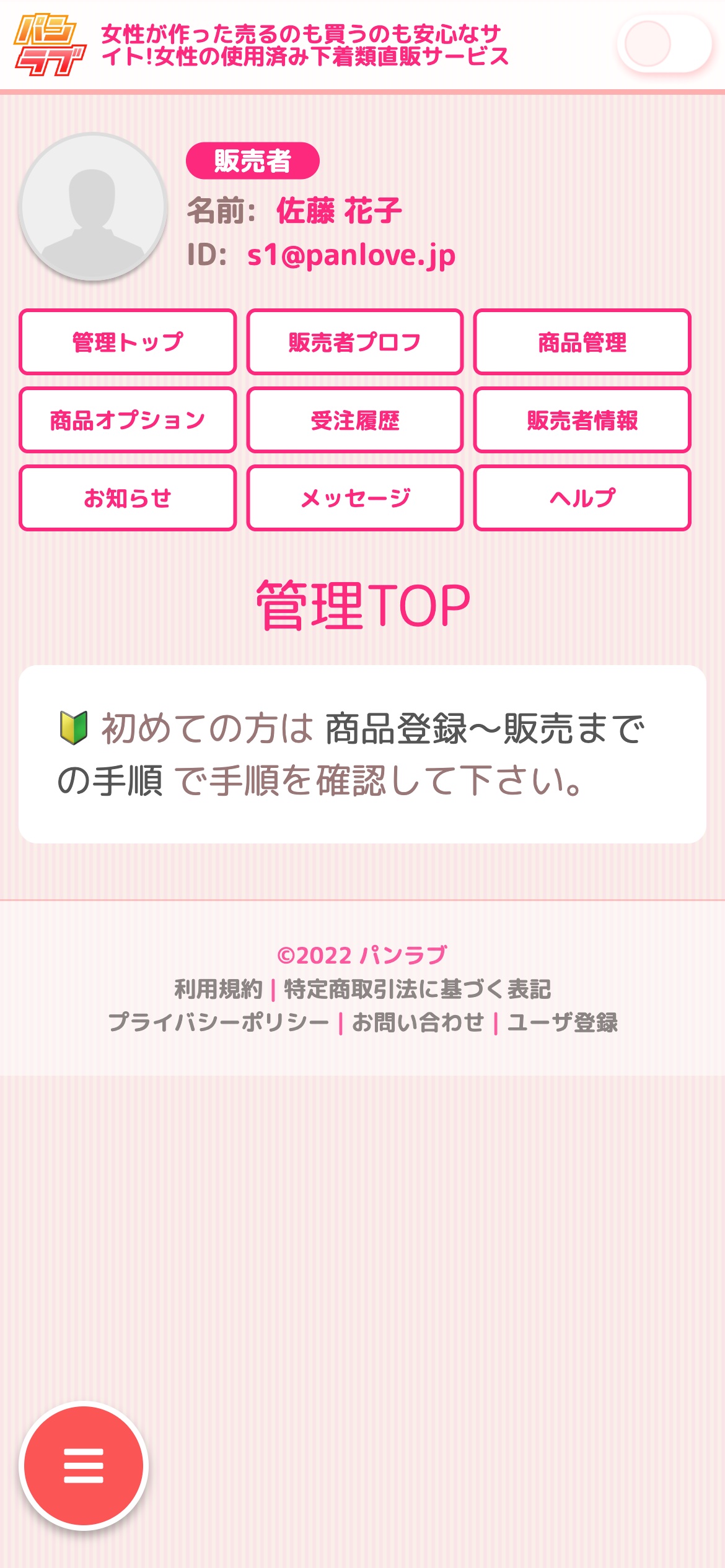Open 販売者情報
Image resolution: width=725 pixels, height=1568 pixels.
coord(582,420)
